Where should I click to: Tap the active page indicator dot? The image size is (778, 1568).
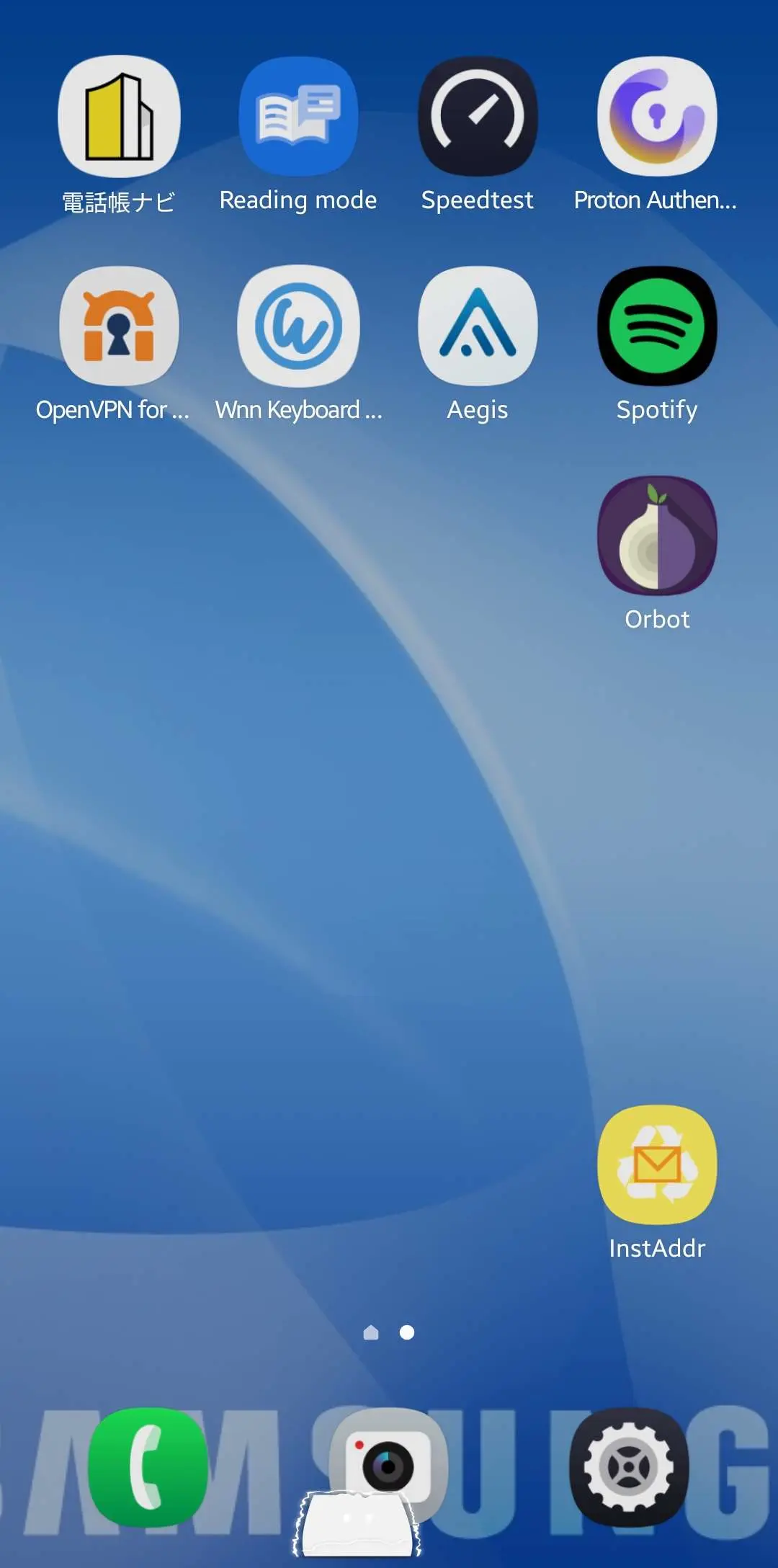click(x=407, y=1333)
